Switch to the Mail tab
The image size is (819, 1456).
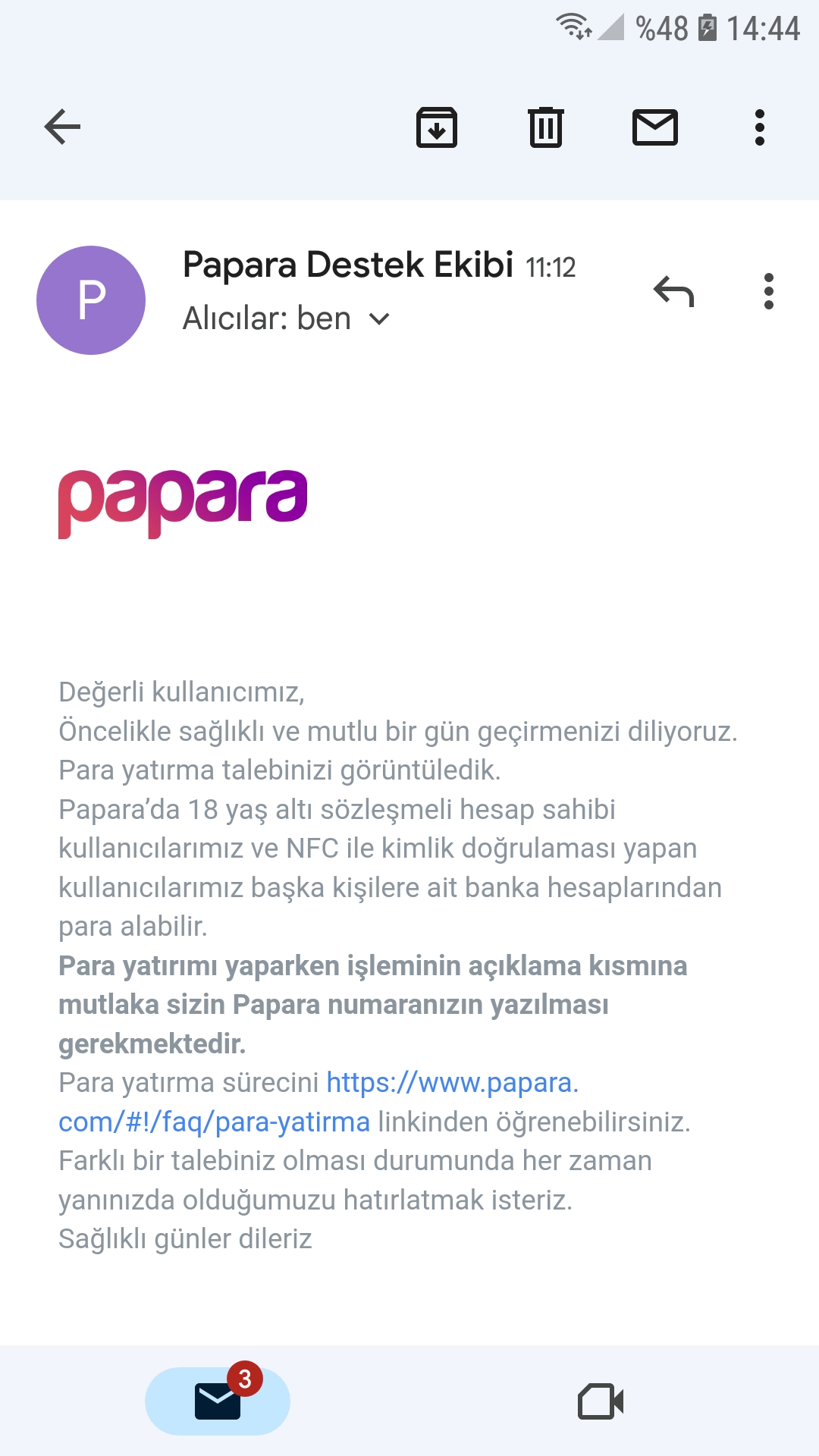(218, 1401)
